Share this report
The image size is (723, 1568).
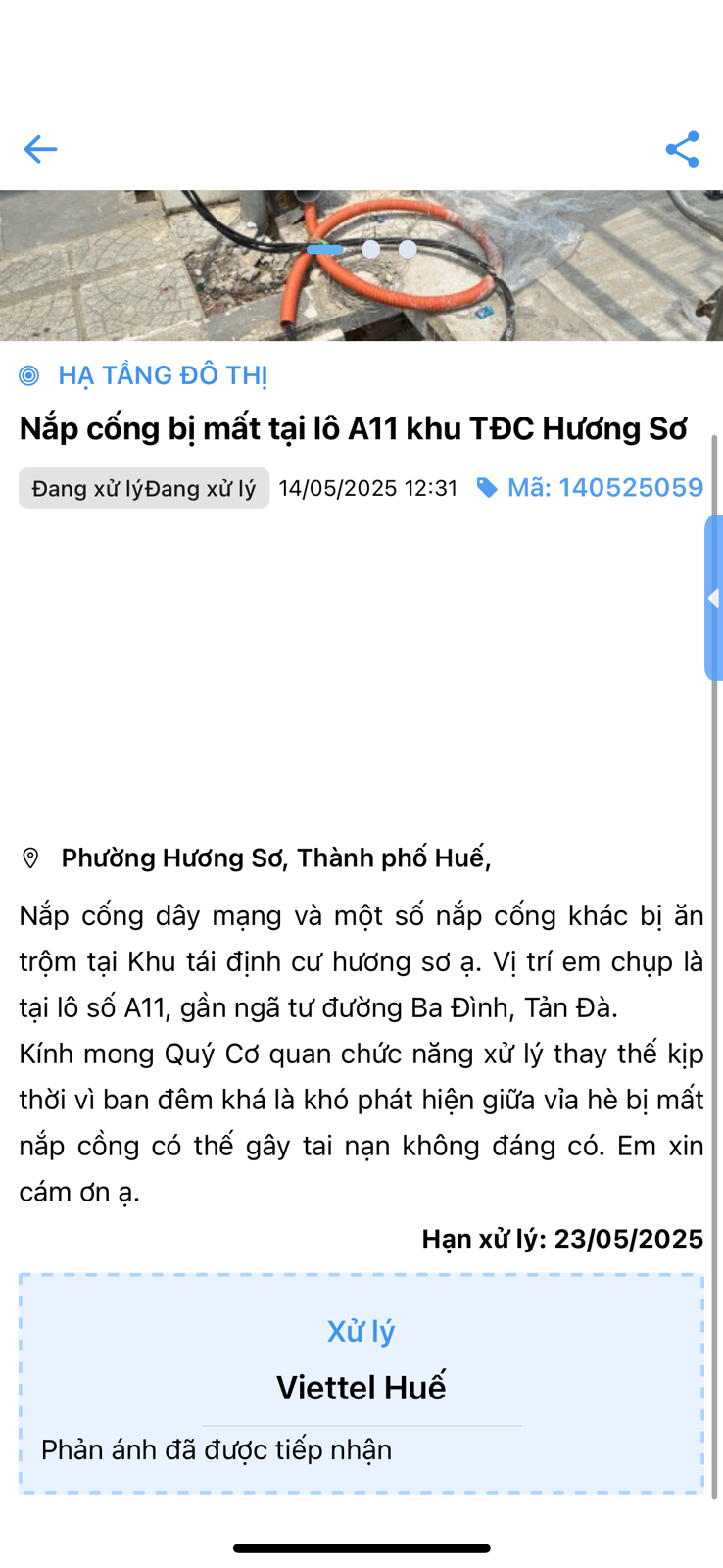point(682,149)
